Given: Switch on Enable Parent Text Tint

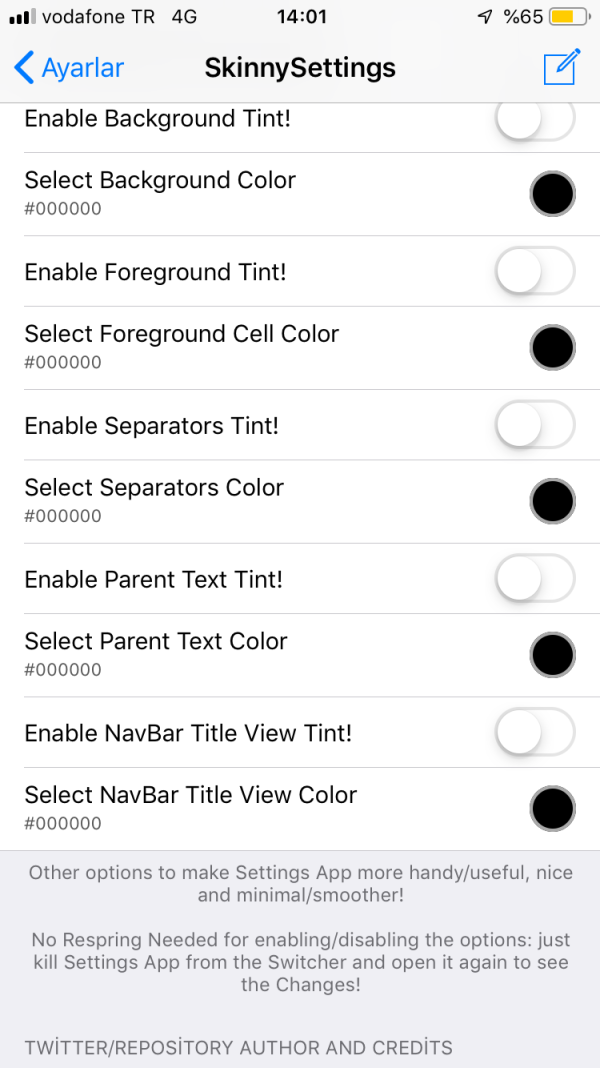Looking at the screenshot, I should point(535,579).
